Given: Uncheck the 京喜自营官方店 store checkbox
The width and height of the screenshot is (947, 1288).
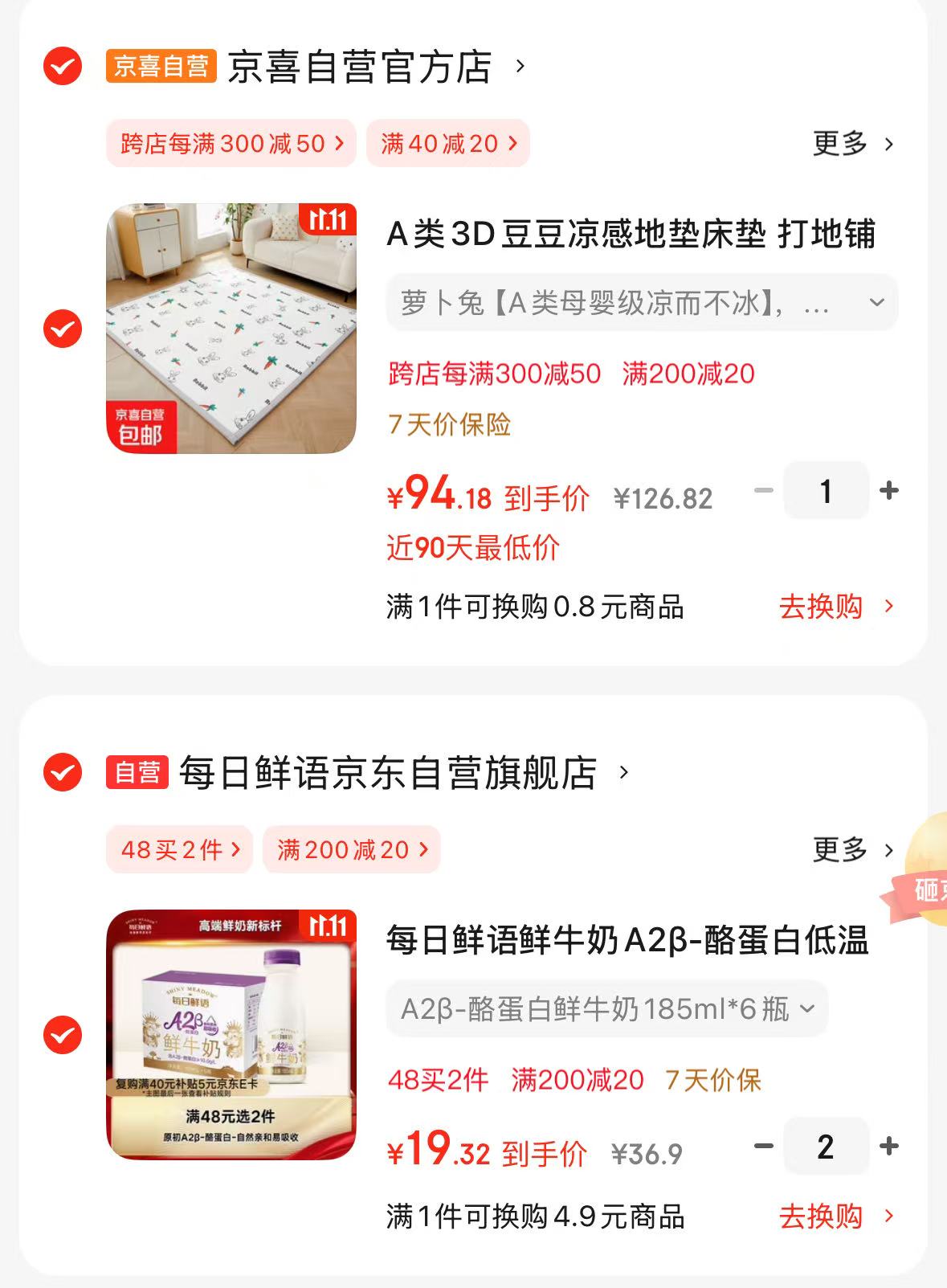Looking at the screenshot, I should tap(63, 66).
